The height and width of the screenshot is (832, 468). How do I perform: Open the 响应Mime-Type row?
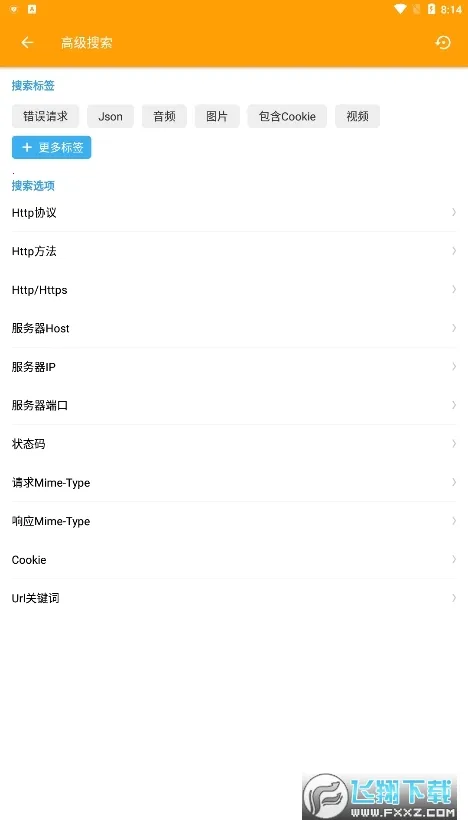pos(234,521)
